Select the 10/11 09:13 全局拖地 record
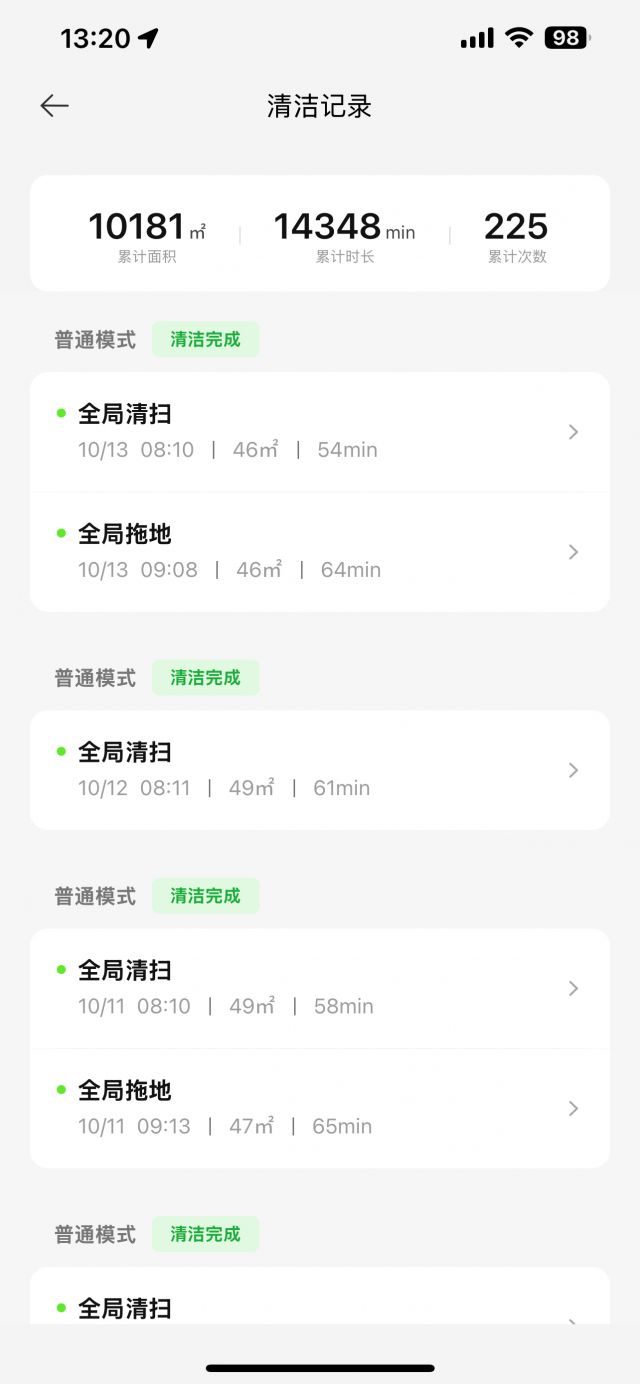The image size is (640, 1384). coord(320,1108)
